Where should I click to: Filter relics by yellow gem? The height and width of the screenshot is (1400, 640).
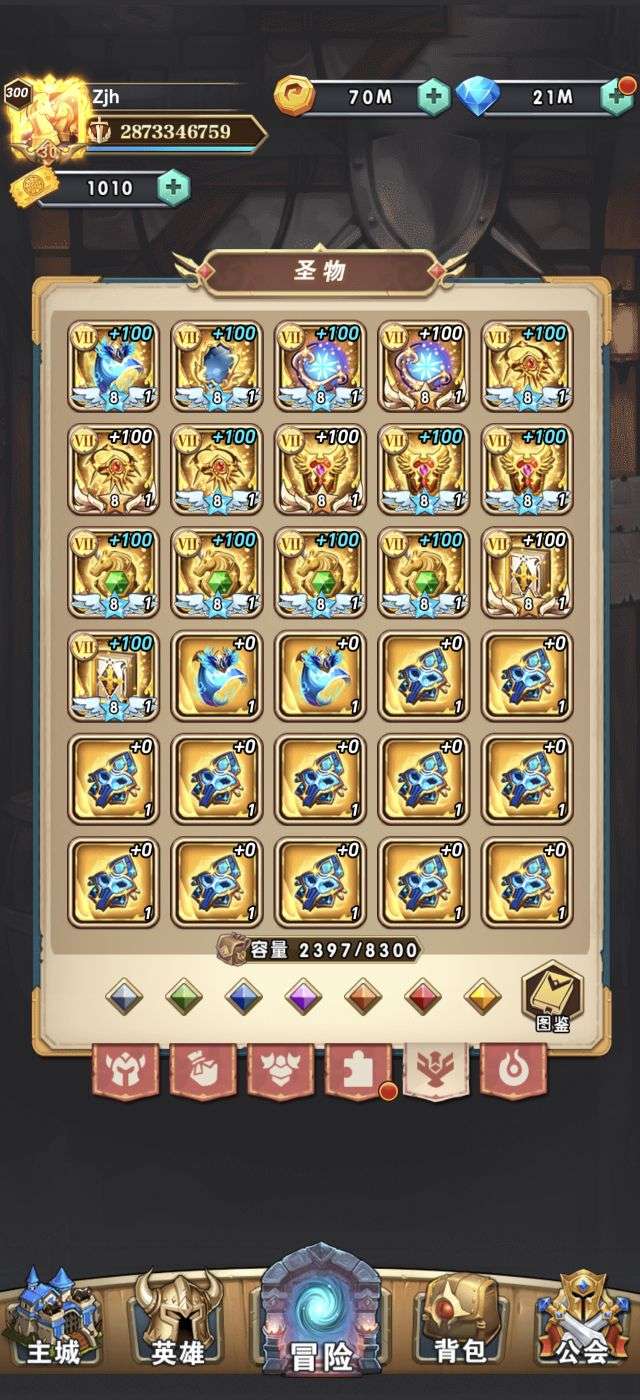tap(483, 996)
